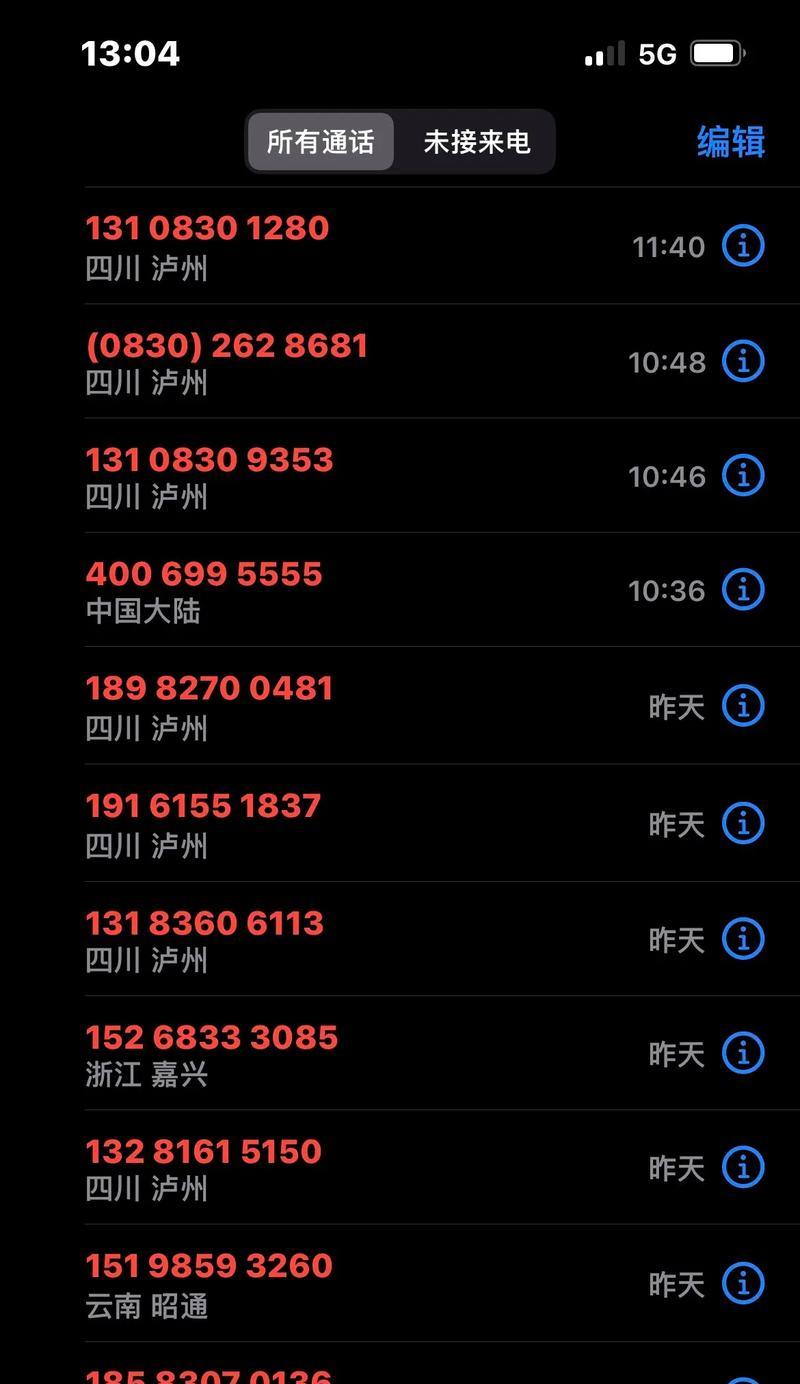The width and height of the screenshot is (800, 1384).
Task: Open details for 132 8161 5150
Action: click(743, 1167)
